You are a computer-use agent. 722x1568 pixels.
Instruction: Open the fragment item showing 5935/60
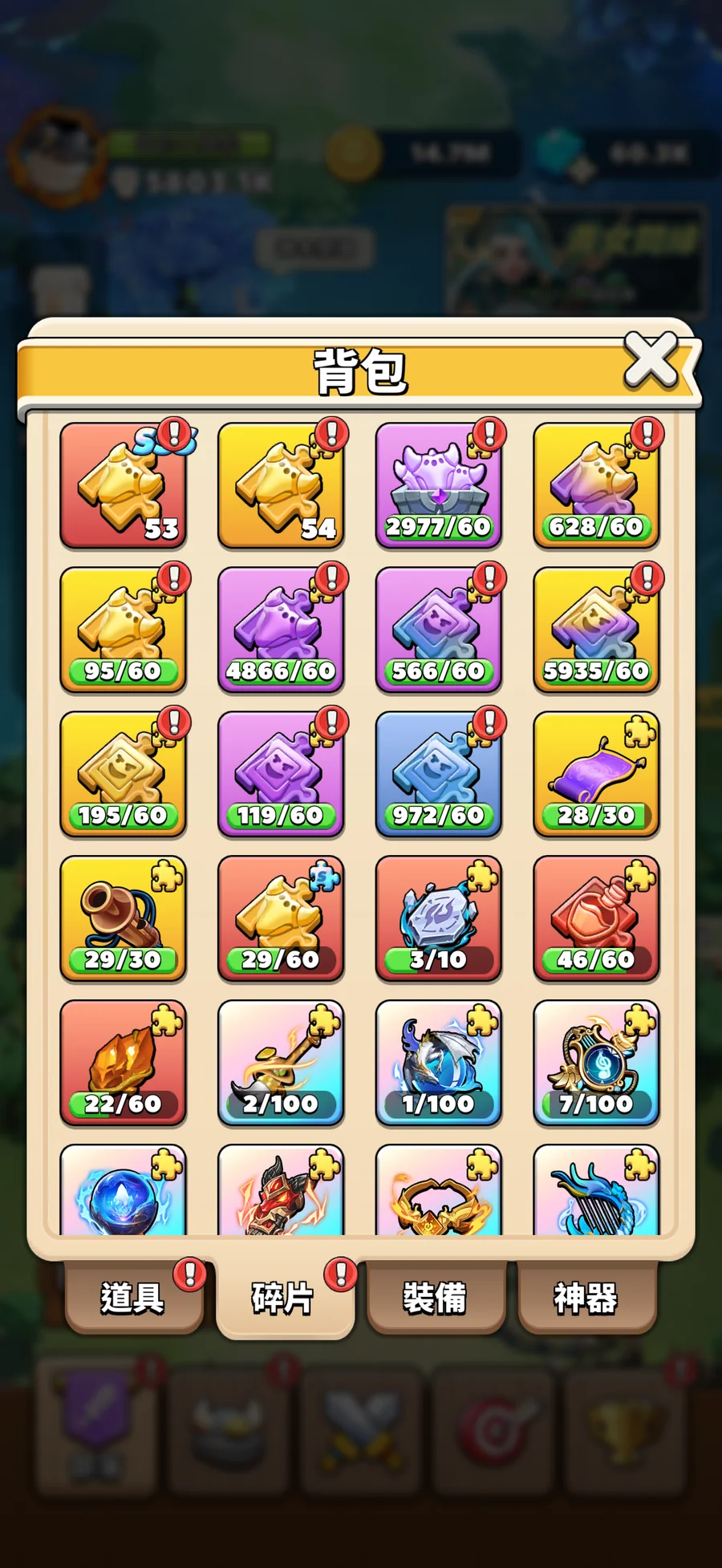click(596, 630)
